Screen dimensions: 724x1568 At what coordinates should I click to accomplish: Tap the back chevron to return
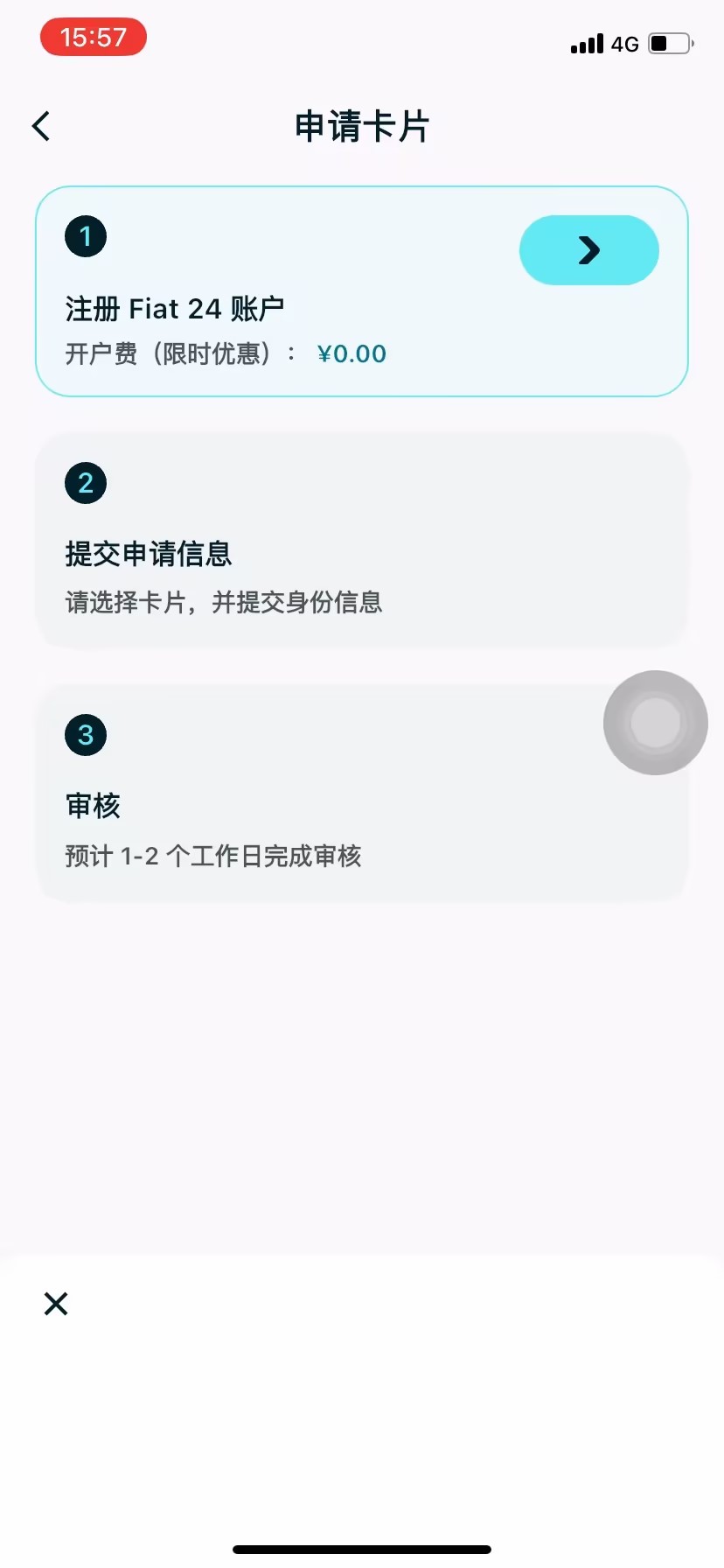coord(40,125)
